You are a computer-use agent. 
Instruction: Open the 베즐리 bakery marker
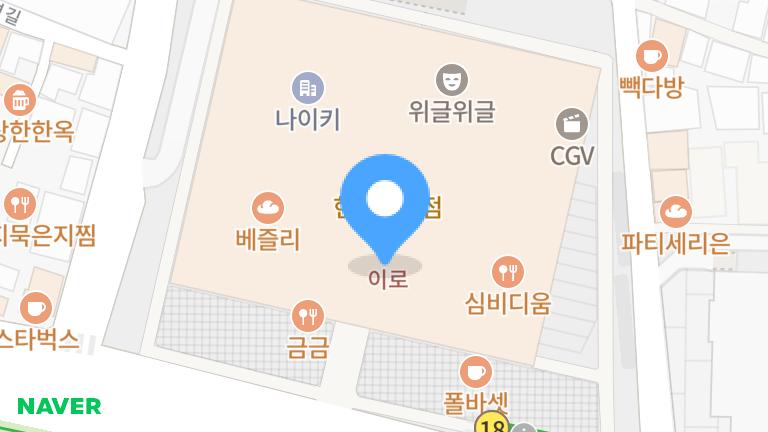268,208
